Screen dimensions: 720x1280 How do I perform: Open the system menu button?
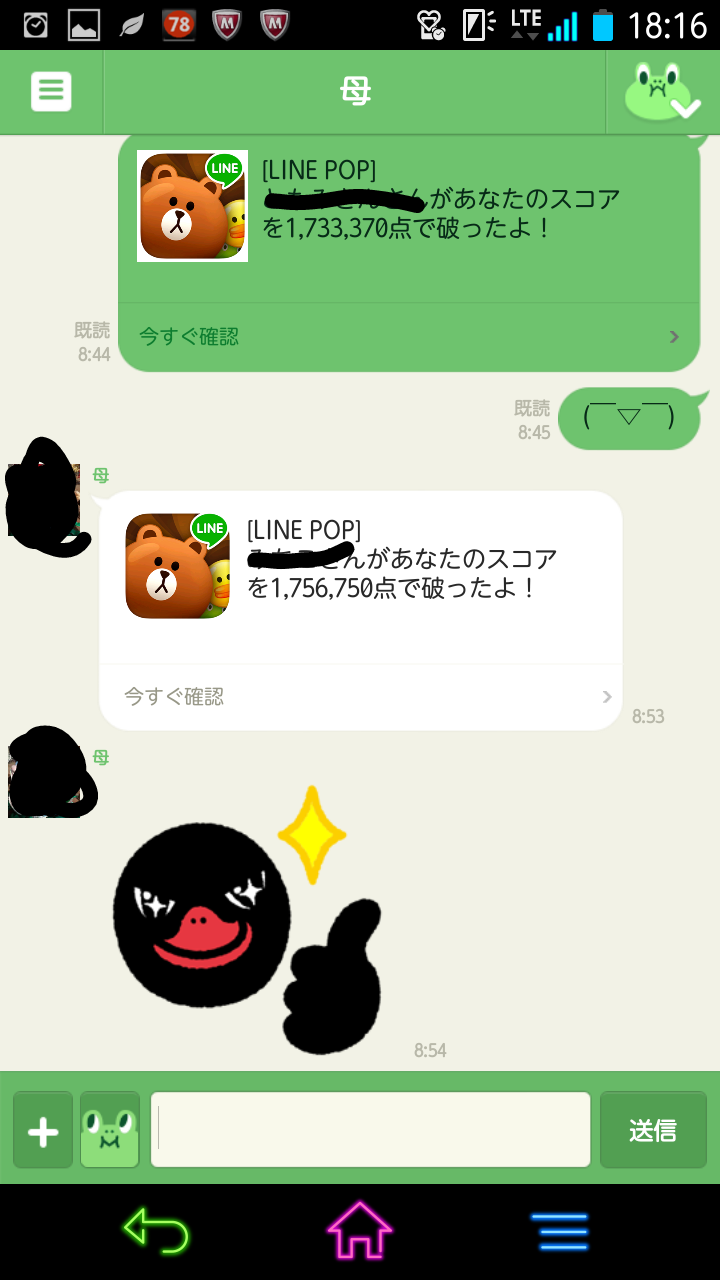(560, 1231)
